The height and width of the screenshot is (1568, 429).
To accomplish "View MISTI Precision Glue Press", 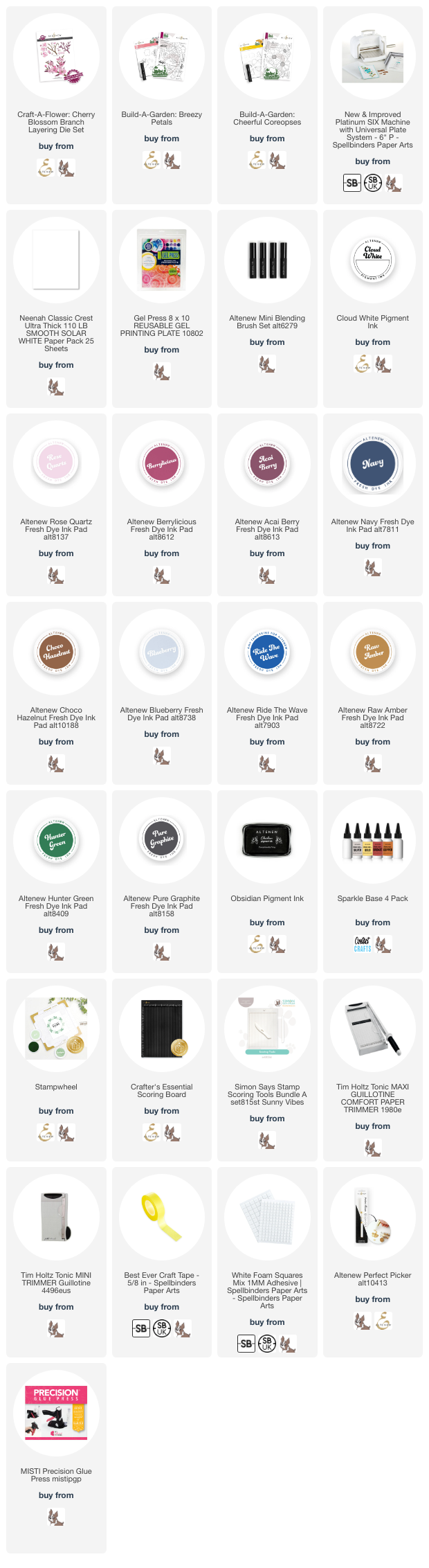I will tap(56, 1415).
